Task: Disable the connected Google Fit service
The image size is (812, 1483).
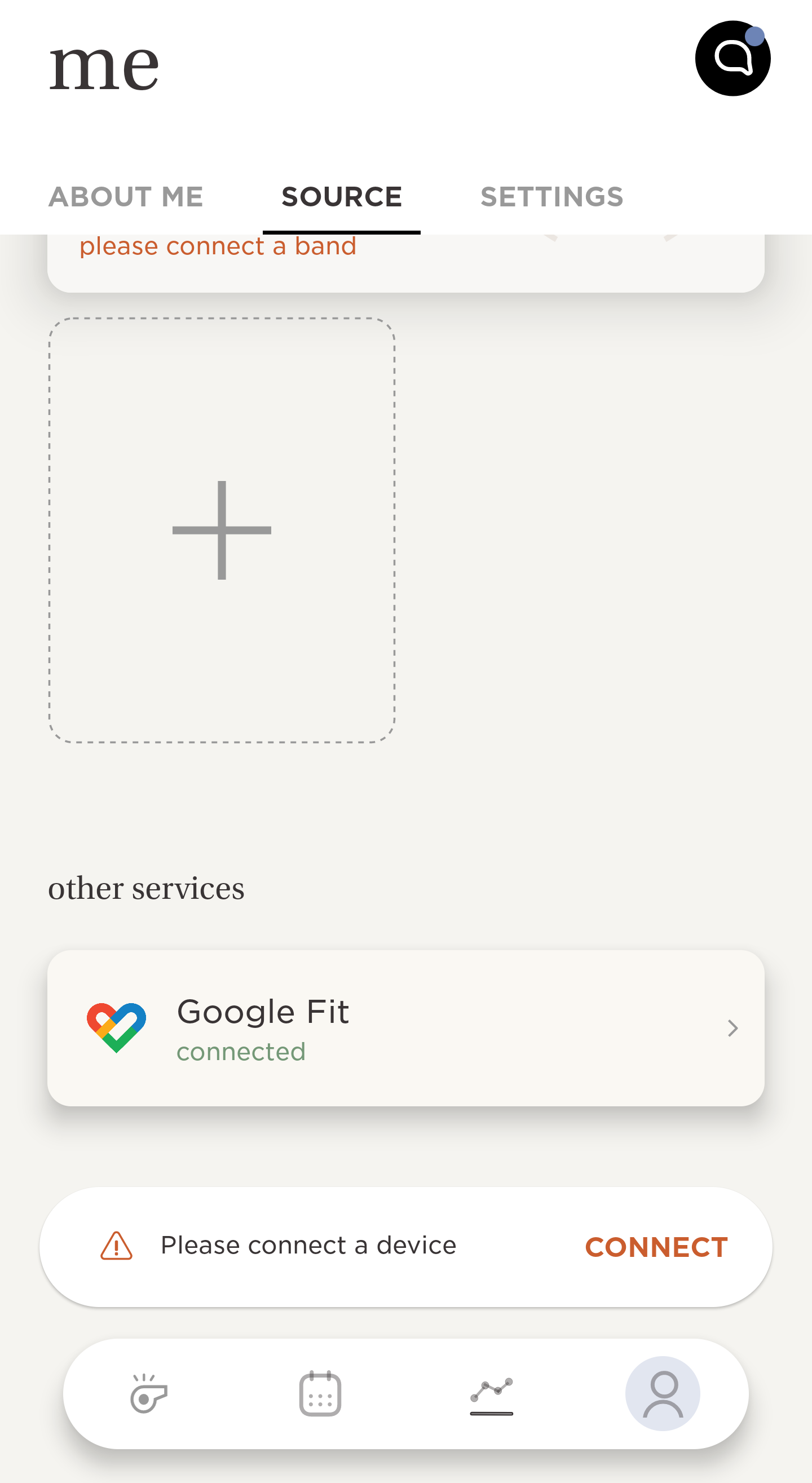Action: pos(406,1027)
